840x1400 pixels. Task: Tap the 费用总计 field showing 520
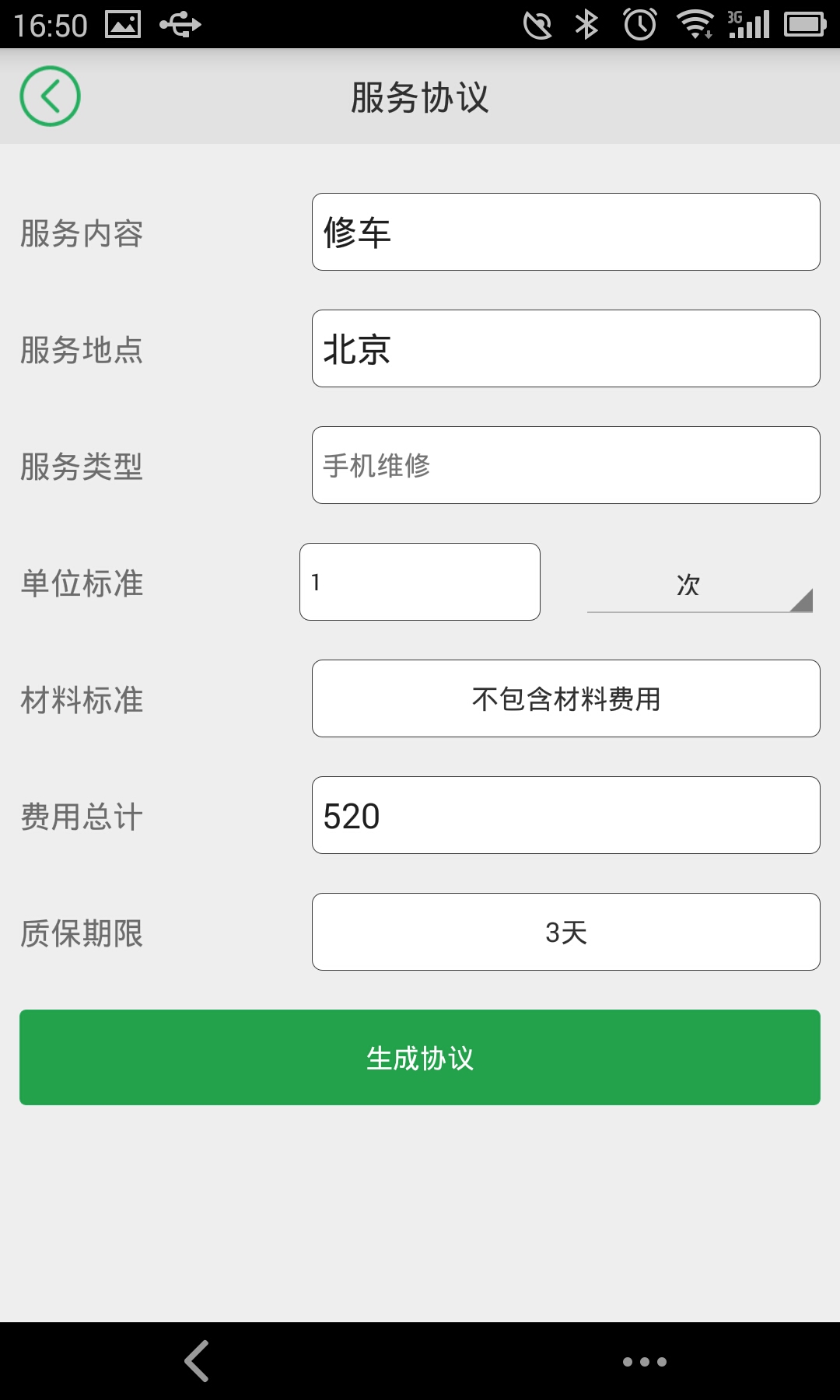coord(565,814)
